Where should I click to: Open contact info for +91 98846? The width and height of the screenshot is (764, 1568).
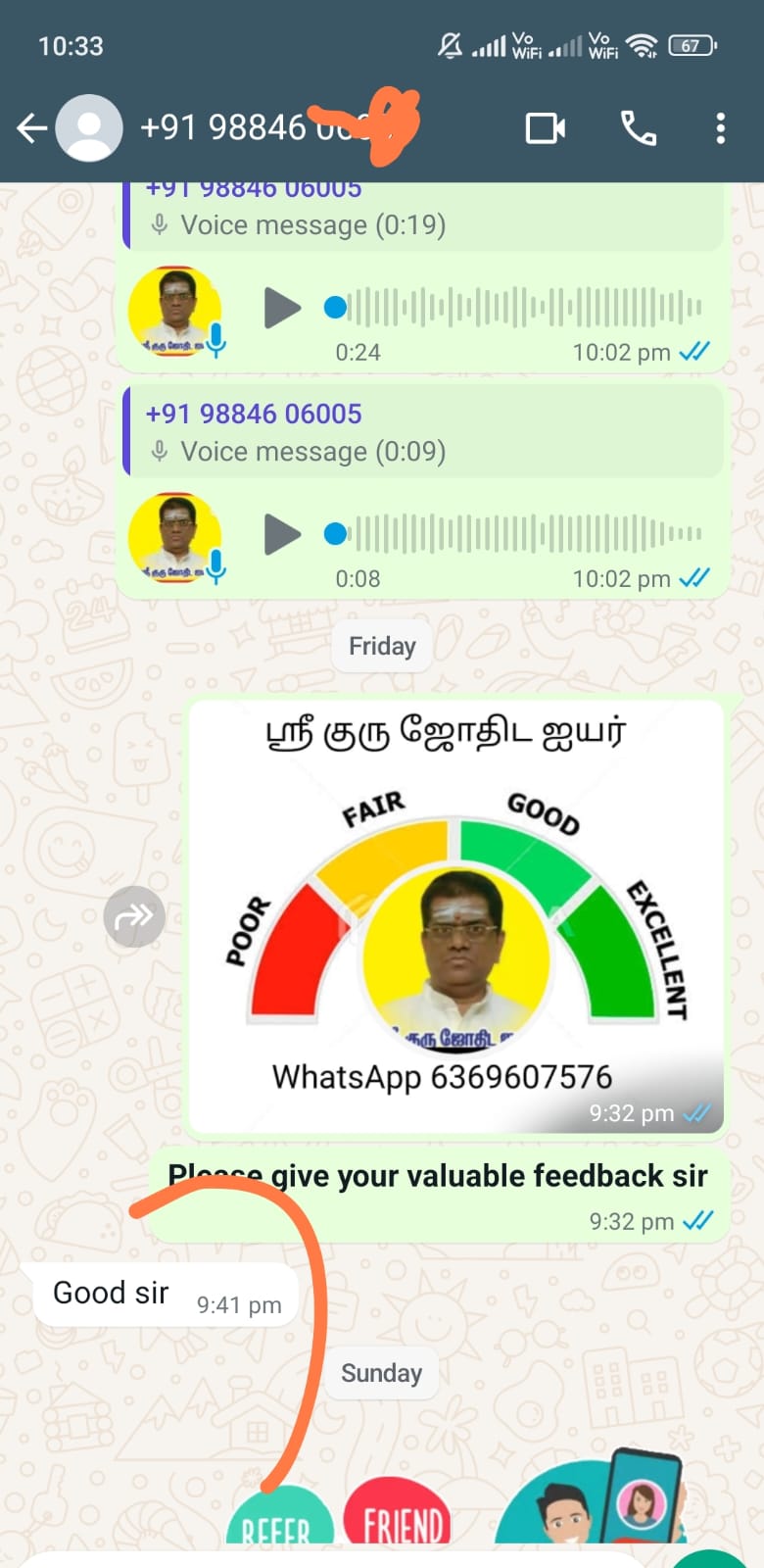[x=255, y=128]
